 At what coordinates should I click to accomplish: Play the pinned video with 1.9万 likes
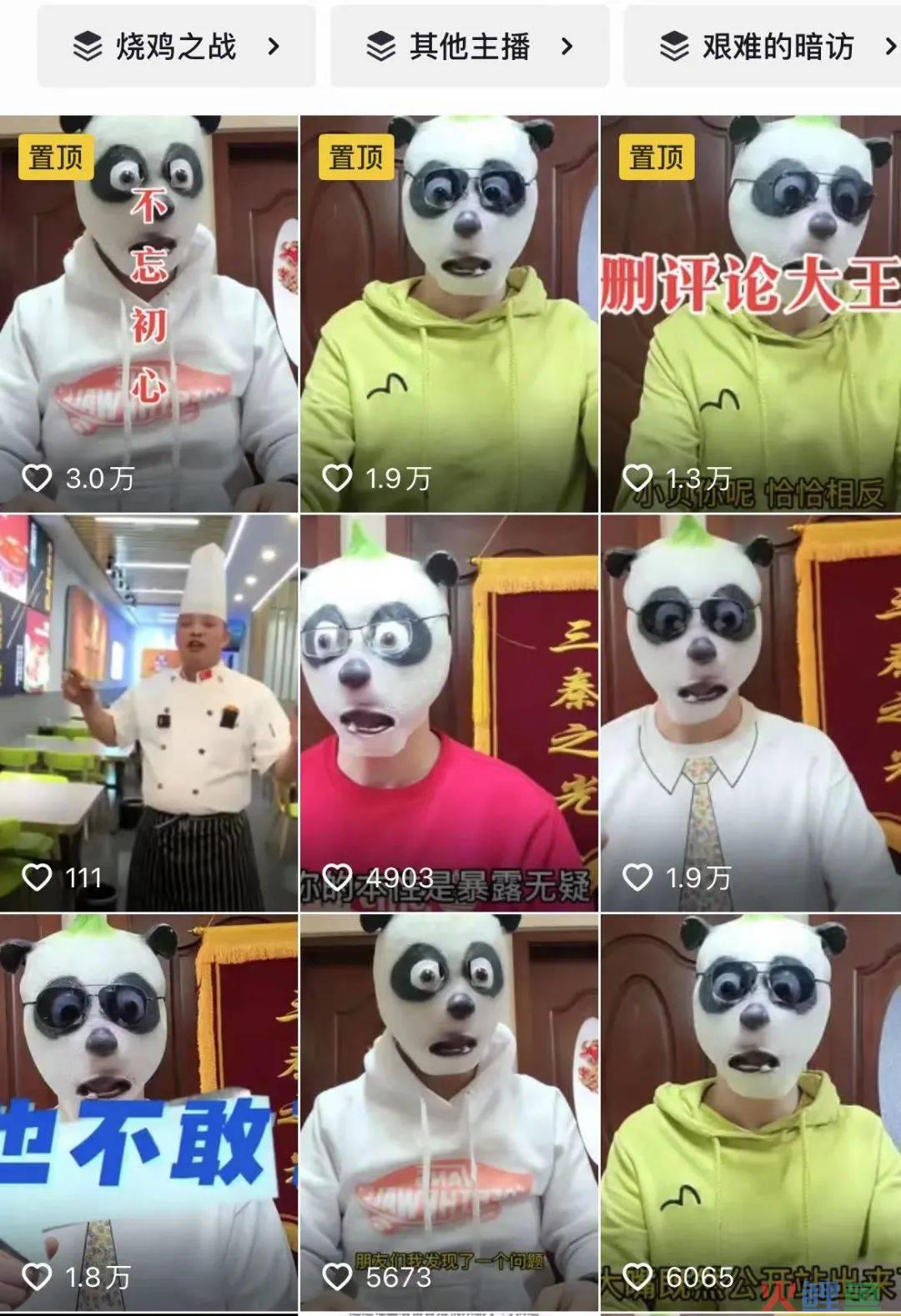click(449, 314)
